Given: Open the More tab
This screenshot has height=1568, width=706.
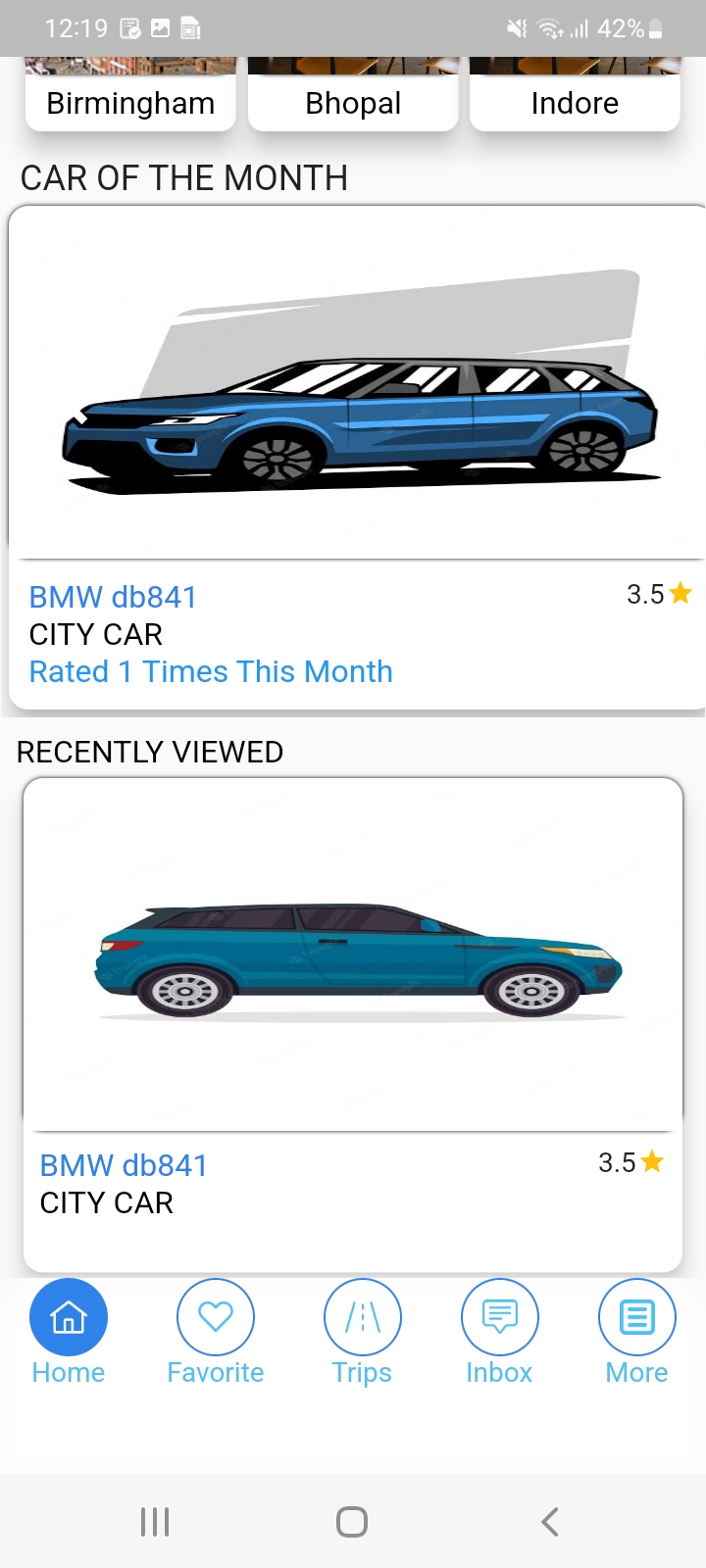Looking at the screenshot, I should click(x=637, y=1333).
